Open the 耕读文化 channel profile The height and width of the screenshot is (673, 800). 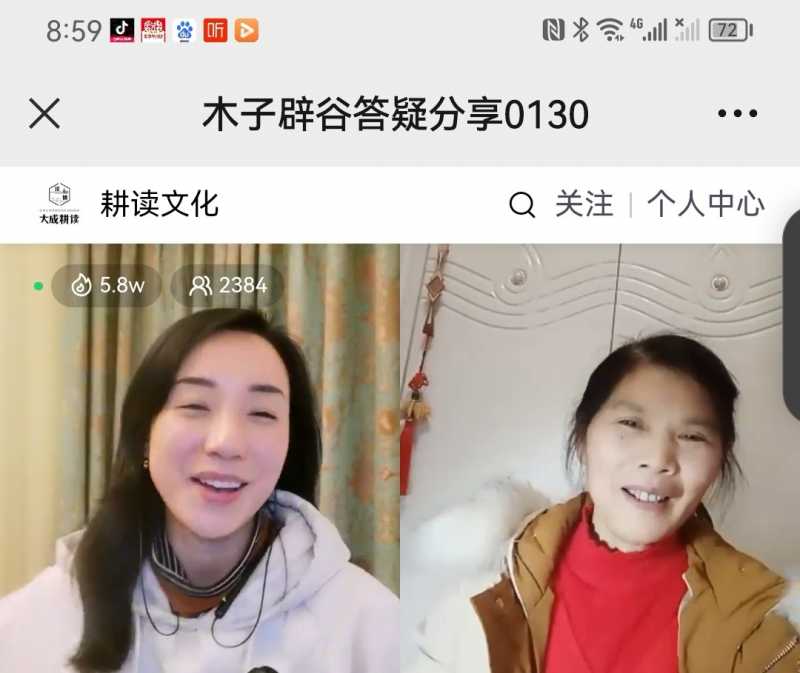[x=158, y=204]
